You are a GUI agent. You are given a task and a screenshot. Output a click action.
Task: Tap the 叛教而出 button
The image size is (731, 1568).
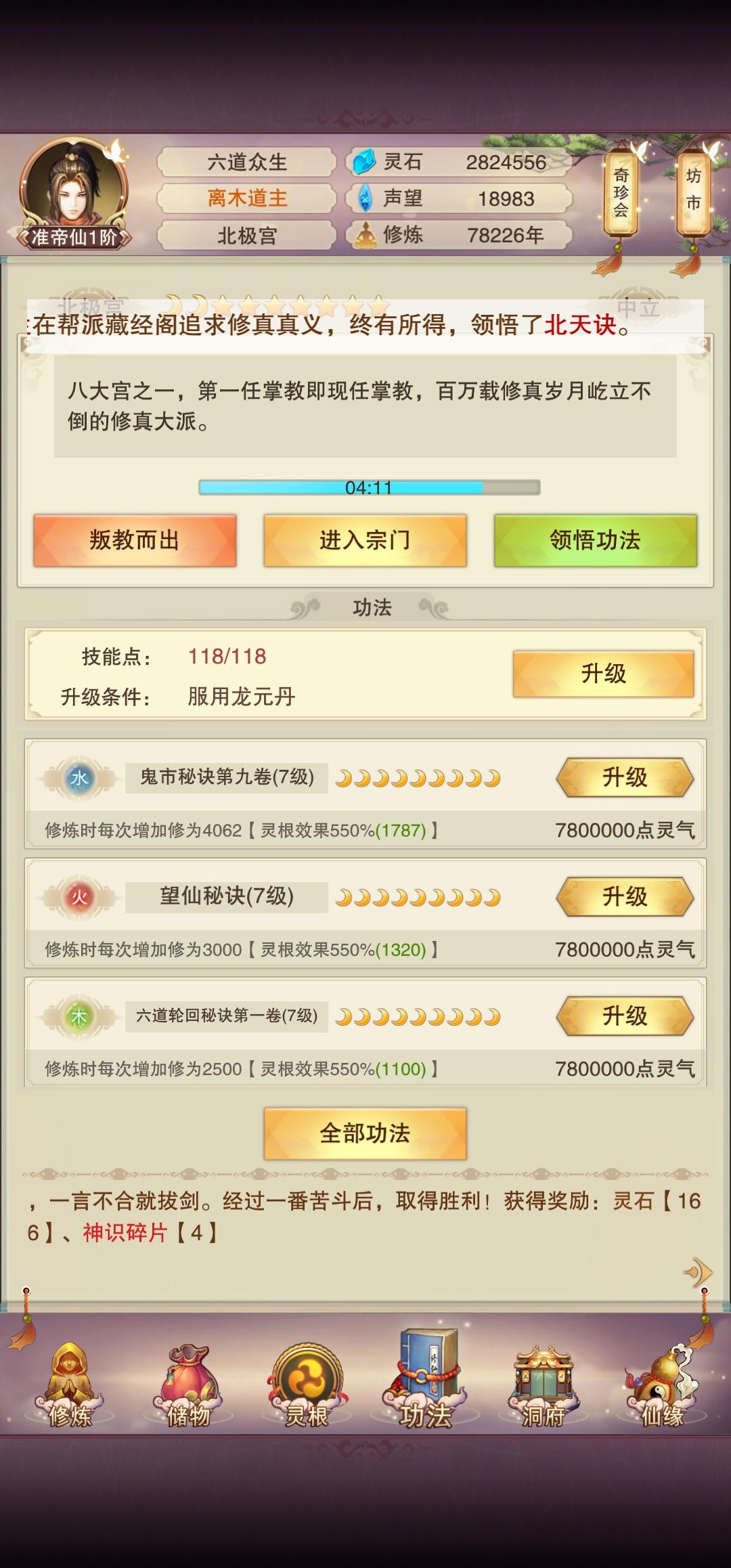tap(135, 540)
